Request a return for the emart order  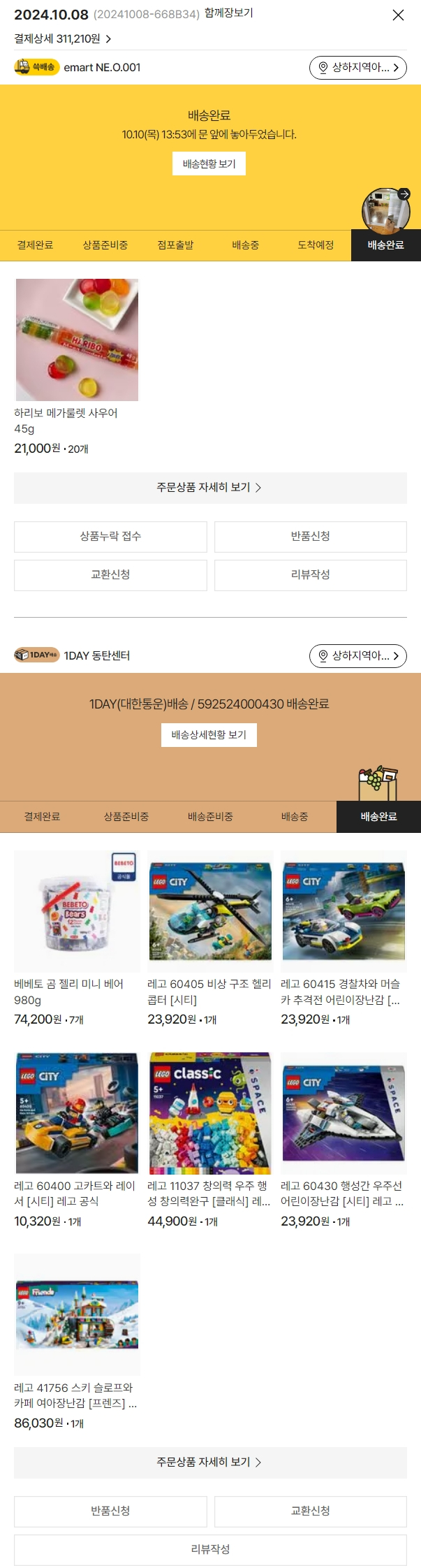[310, 537]
